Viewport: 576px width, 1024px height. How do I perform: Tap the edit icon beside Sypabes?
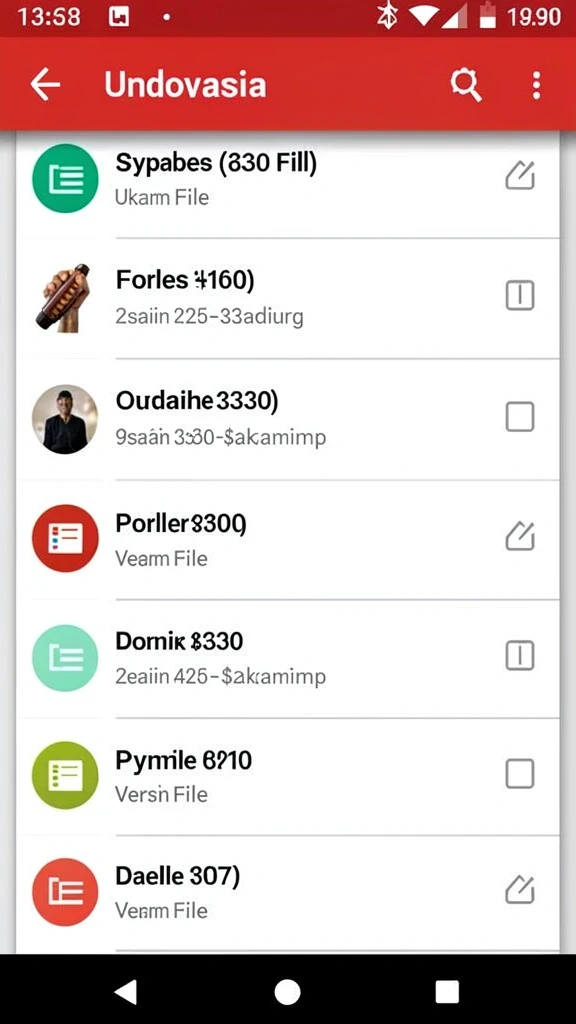pos(520,176)
